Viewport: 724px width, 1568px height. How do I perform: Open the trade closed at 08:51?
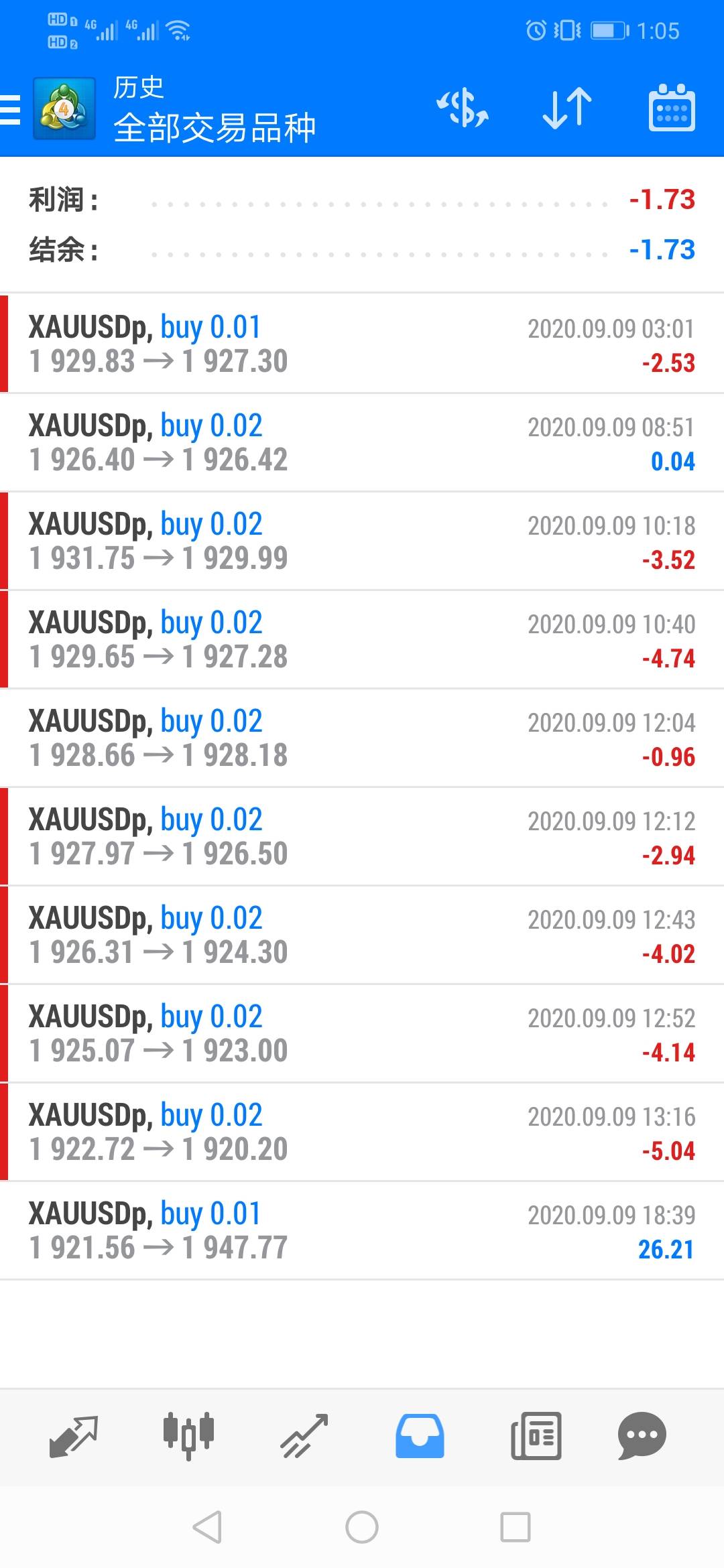click(x=362, y=442)
